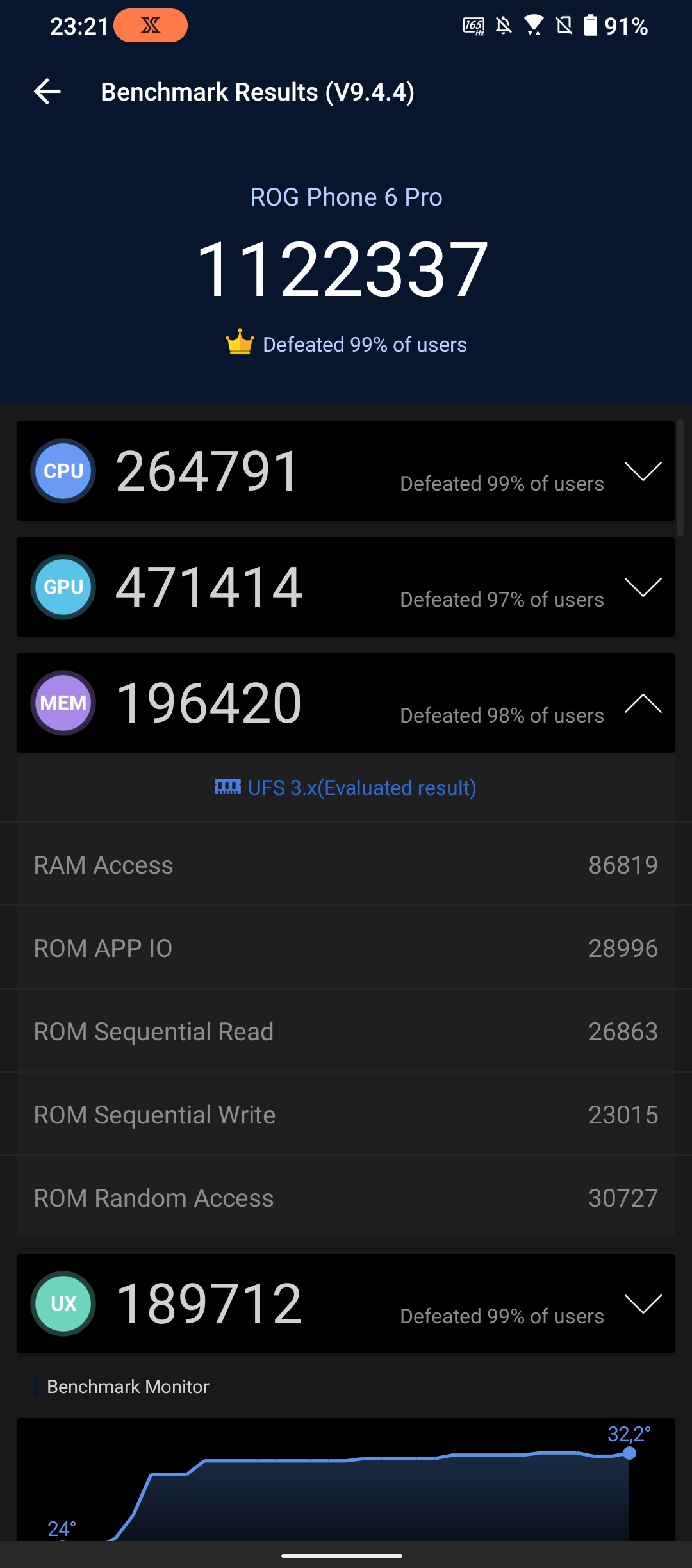The width and height of the screenshot is (692, 1568).
Task: Expand the CPU score details
Action: [x=643, y=471]
